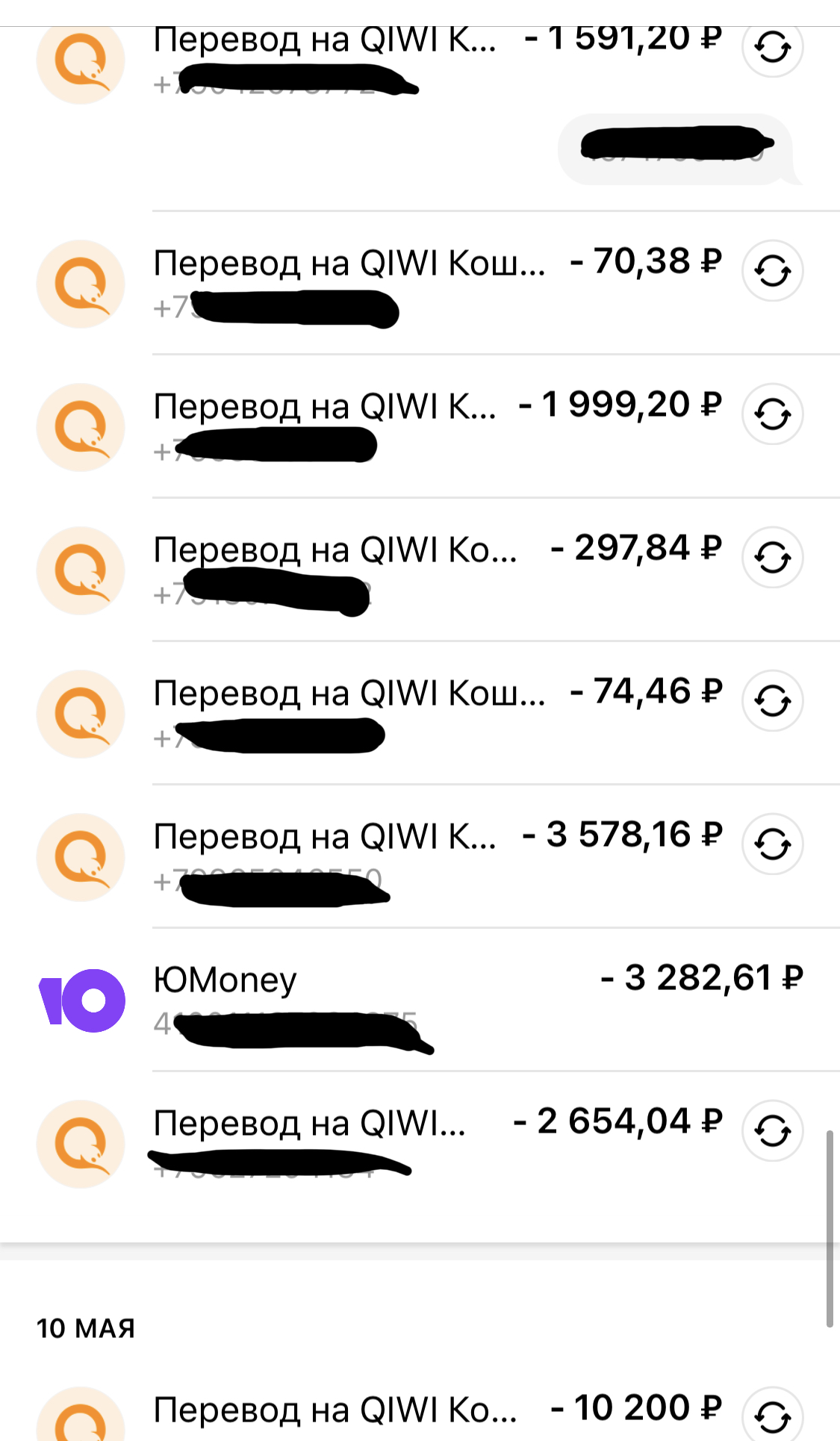This screenshot has width=840, height=1441.
Task: Repeat the 3 578,16 ₽ transfer
Action: [772, 844]
